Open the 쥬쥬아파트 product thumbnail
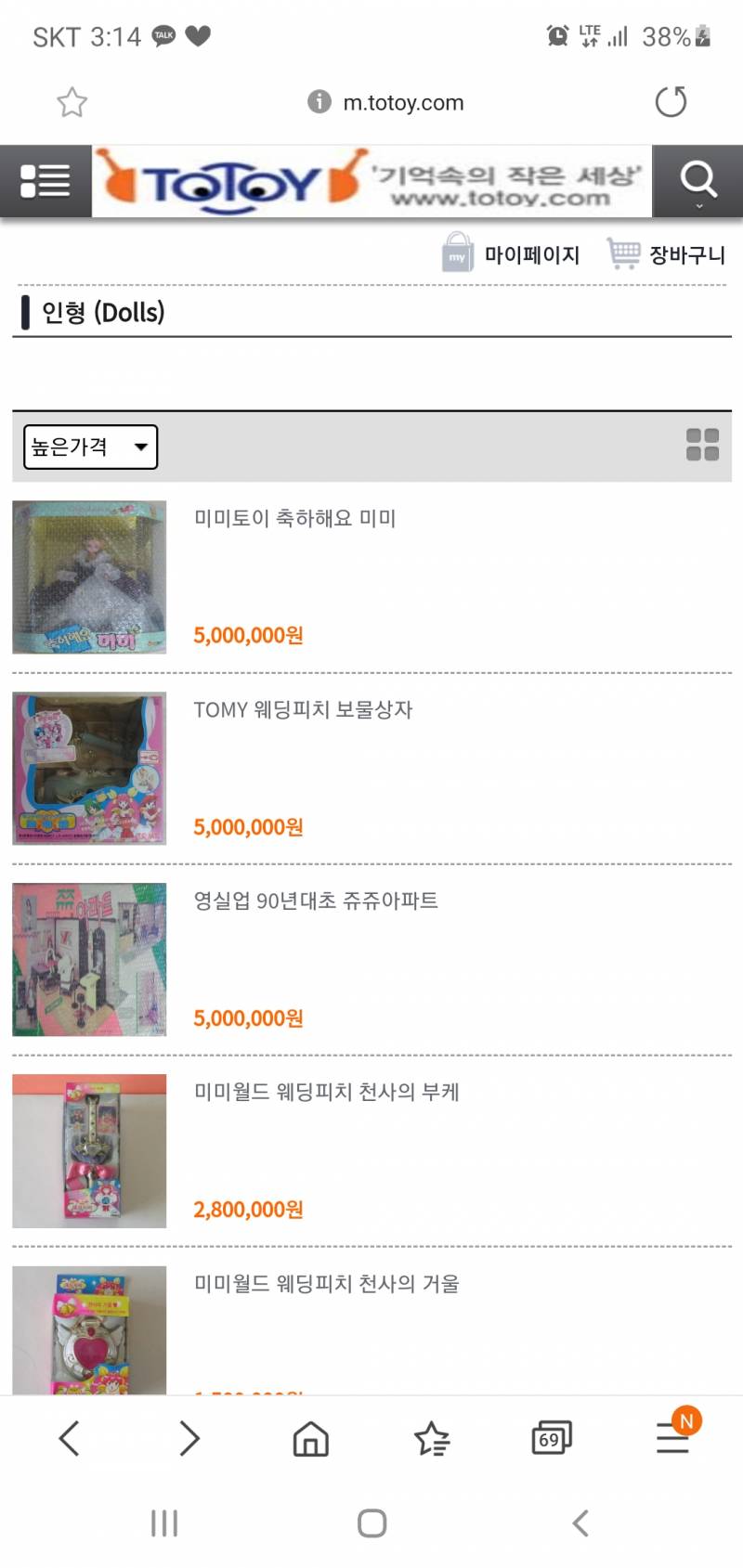The height and width of the screenshot is (1568, 743). 88,959
